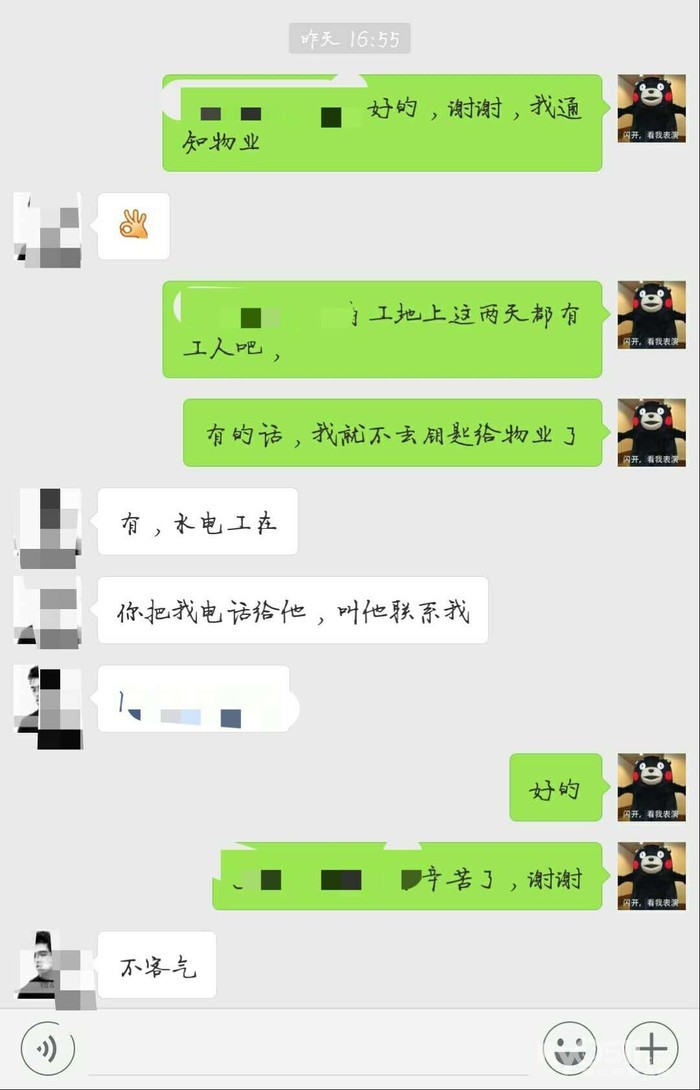
Task: Open own Kumamon avatar beside "好的" reply
Action: point(651,788)
